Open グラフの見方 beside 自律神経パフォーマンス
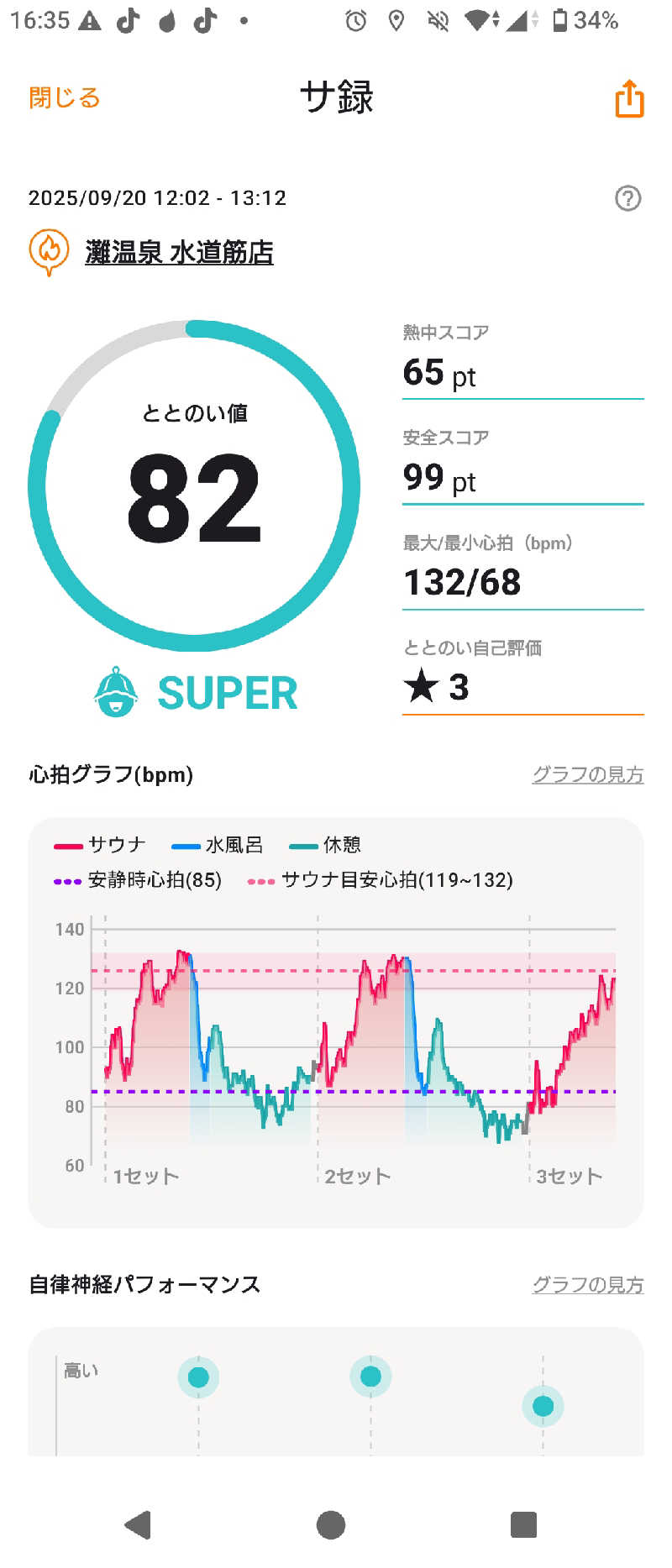This screenshot has height=1568, width=672. click(x=587, y=1284)
